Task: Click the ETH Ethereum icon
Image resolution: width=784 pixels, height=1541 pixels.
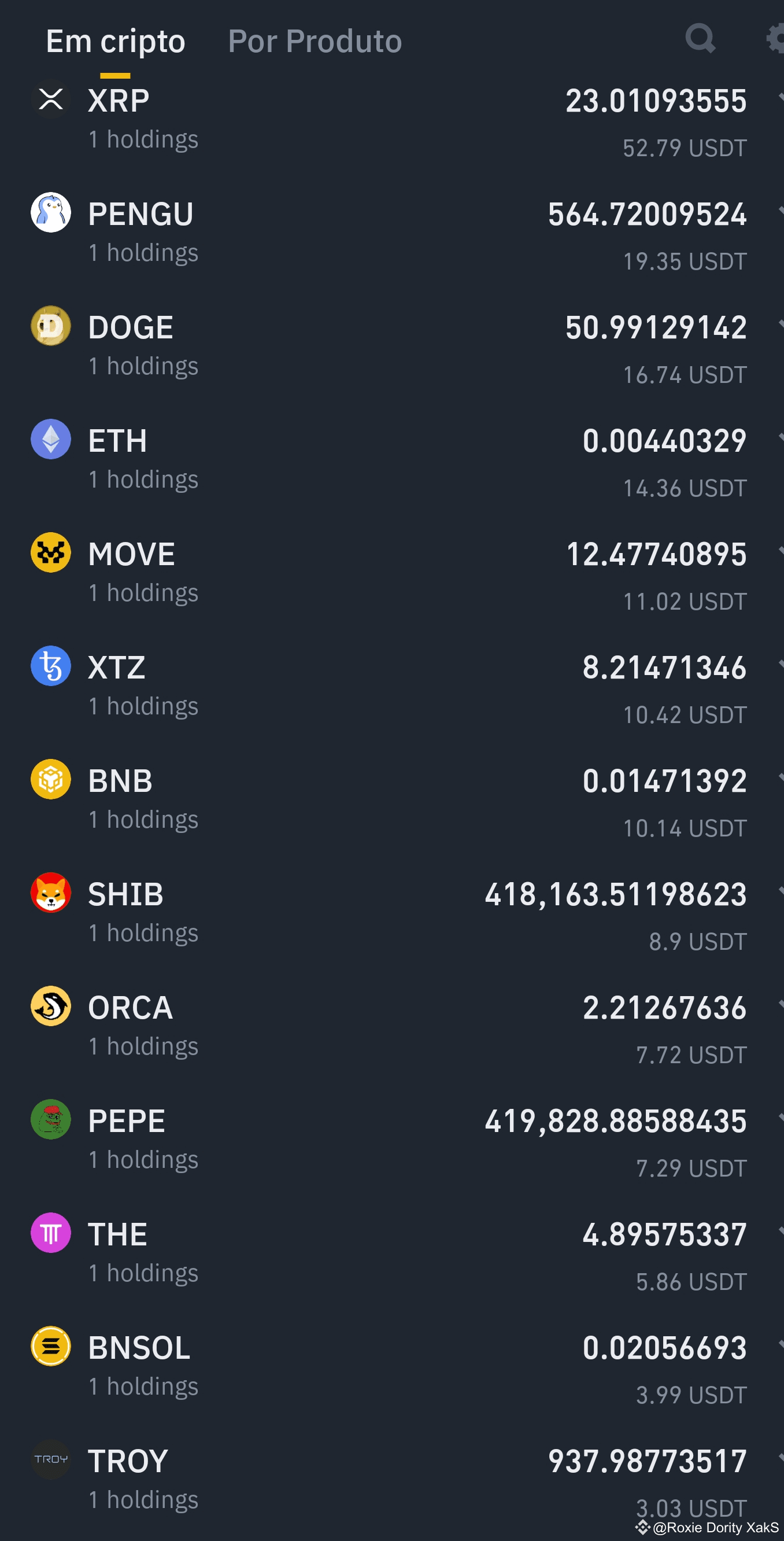Action: tap(50, 440)
